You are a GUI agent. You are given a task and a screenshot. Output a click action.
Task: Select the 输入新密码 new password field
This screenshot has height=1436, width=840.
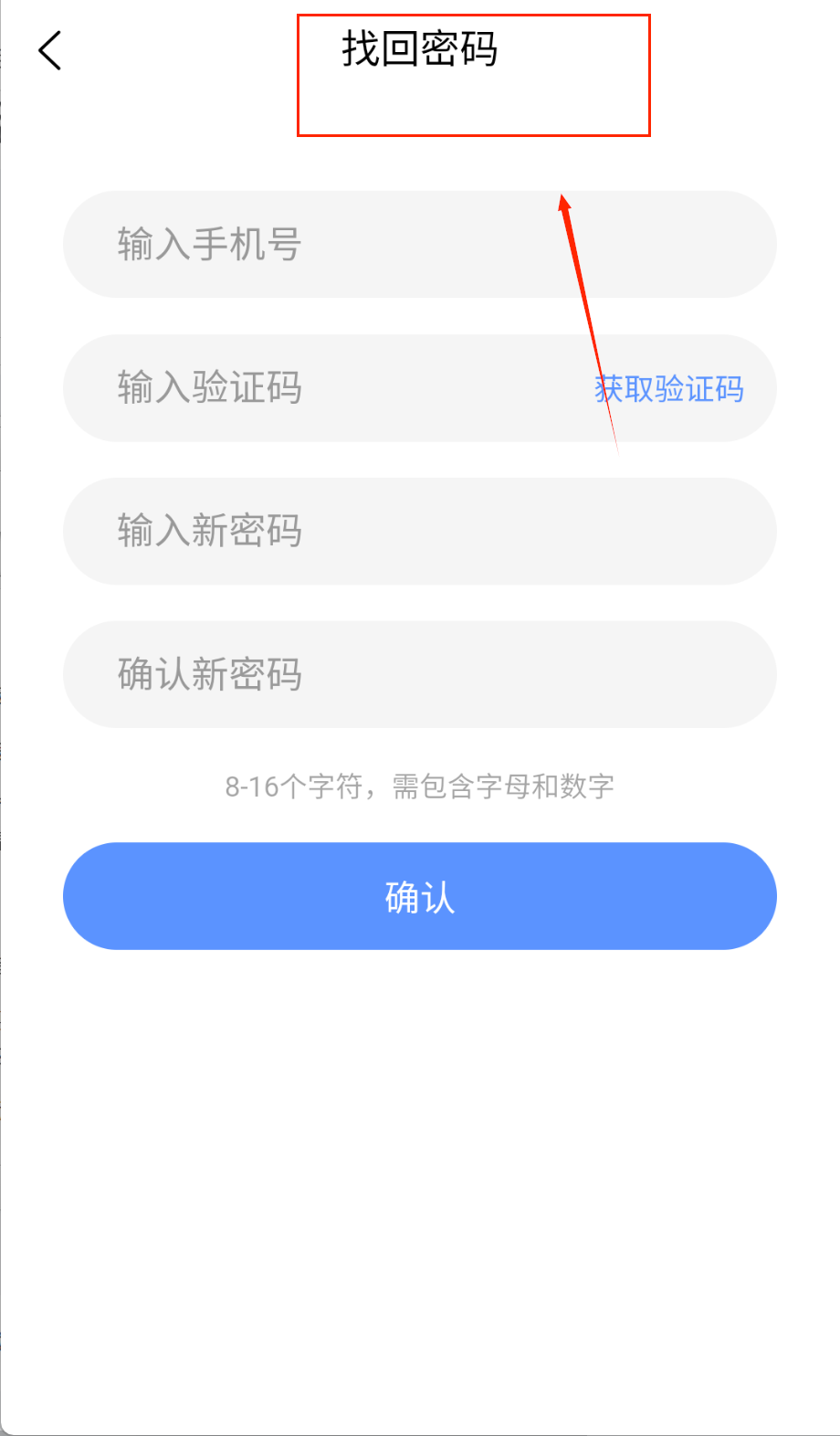(365, 532)
